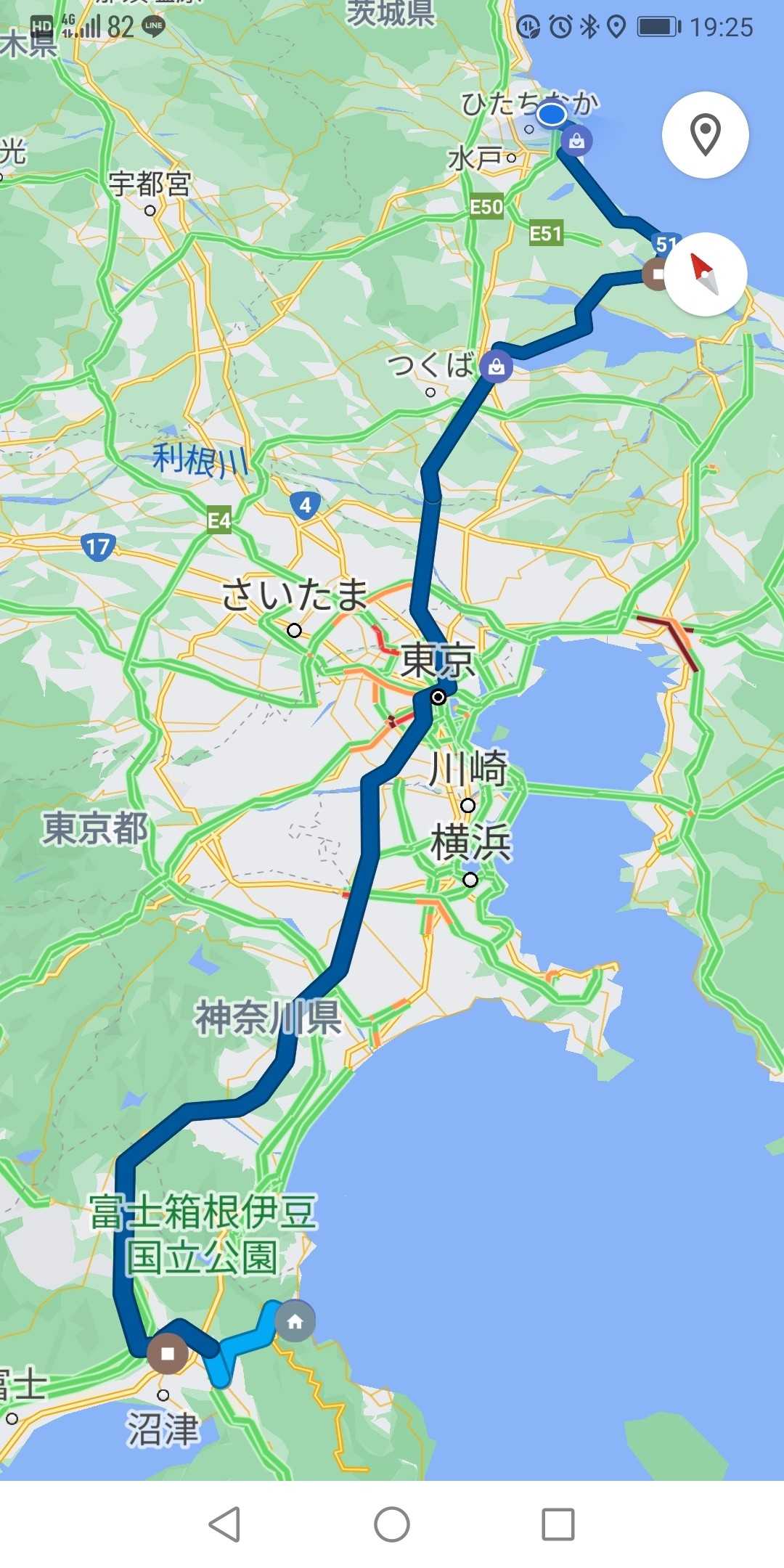Tap the location pin button

tap(705, 135)
